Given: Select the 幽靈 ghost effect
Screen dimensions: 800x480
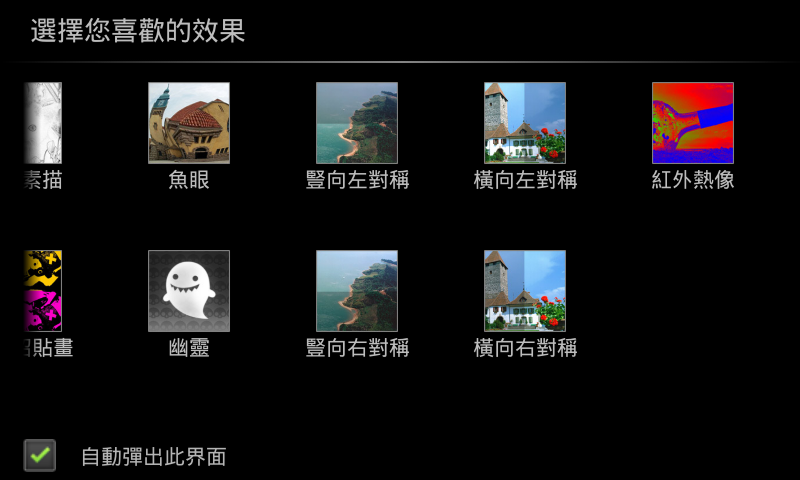Looking at the screenshot, I should (x=189, y=291).
